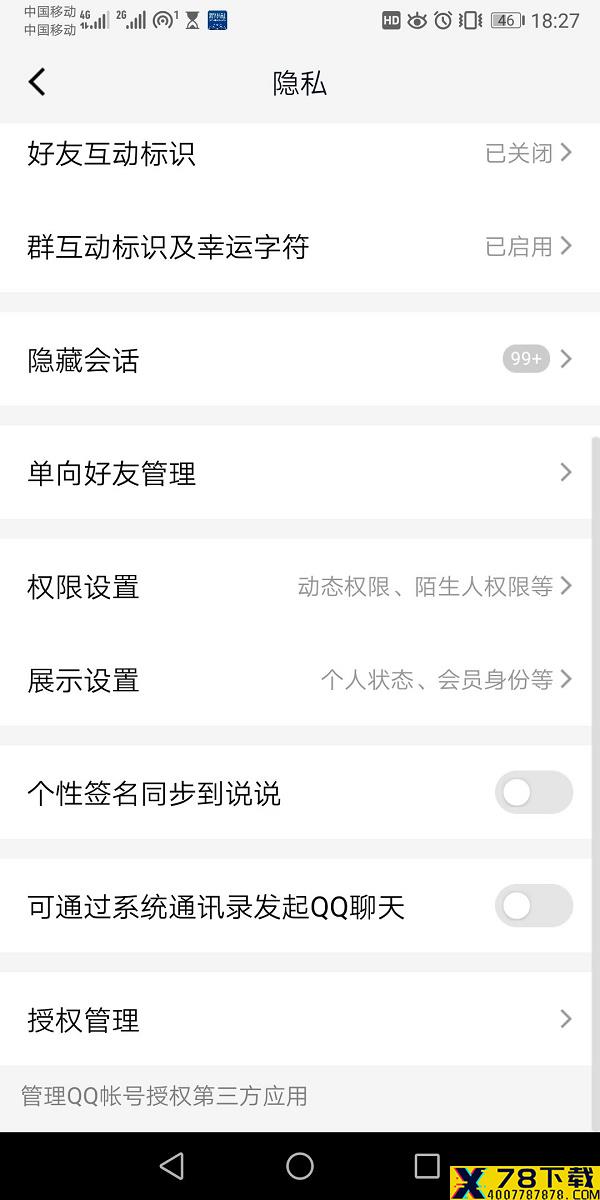This screenshot has width=600, height=1200.
Task: Open 群互动标识及幸运字符 setting
Action: click(x=300, y=246)
